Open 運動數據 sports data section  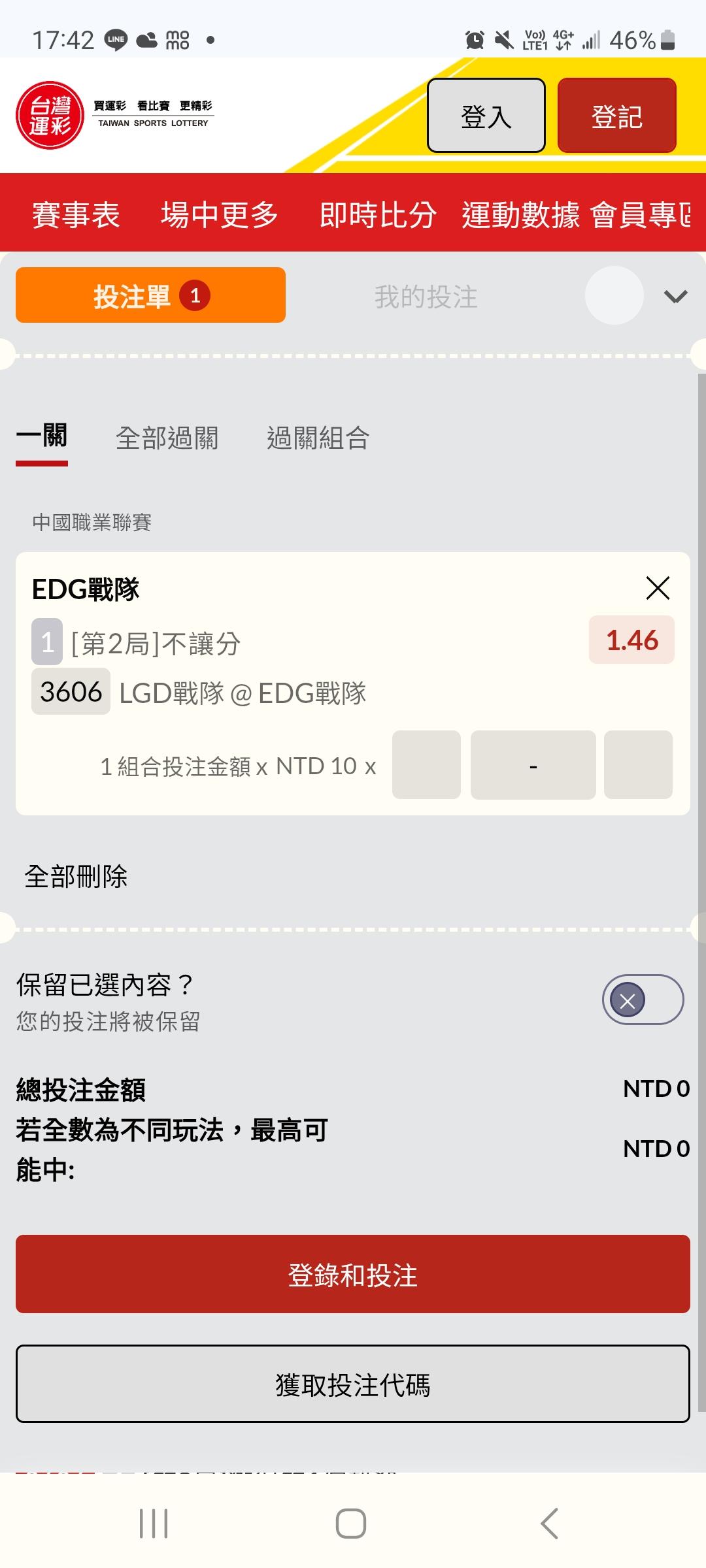click(x=520, y=214)
